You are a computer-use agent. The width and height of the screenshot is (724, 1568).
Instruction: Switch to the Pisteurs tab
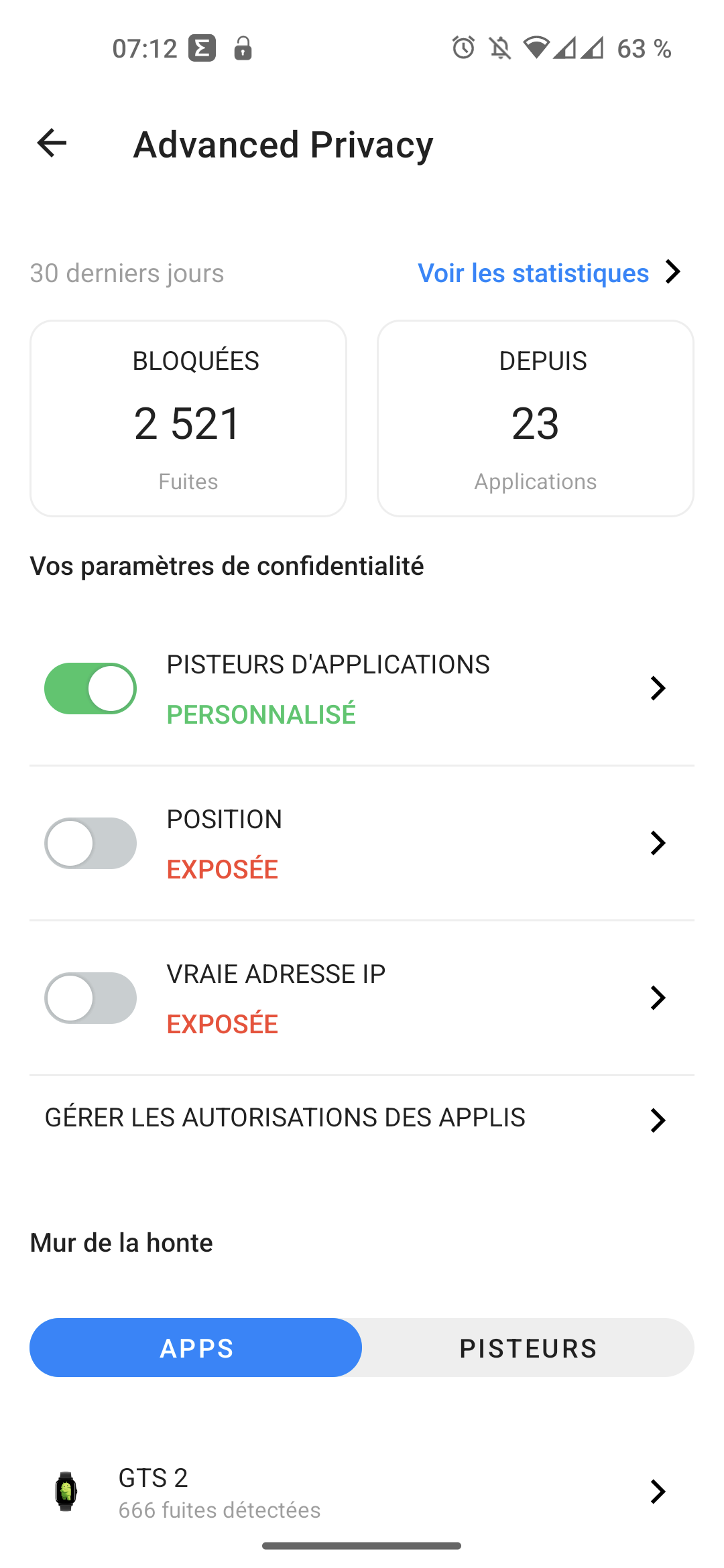[528, 1348]
